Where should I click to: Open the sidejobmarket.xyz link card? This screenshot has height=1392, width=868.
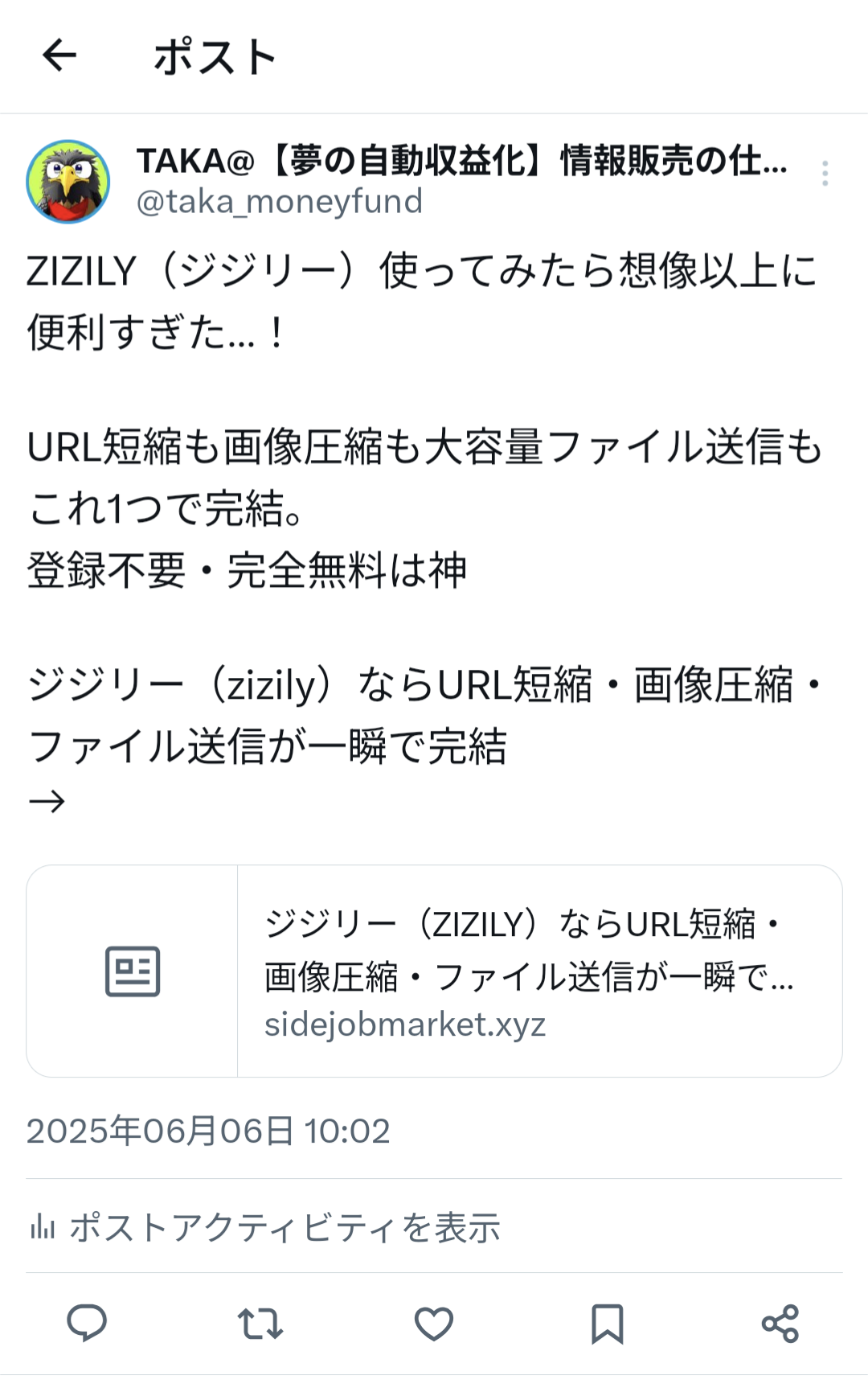coord(434,971)
